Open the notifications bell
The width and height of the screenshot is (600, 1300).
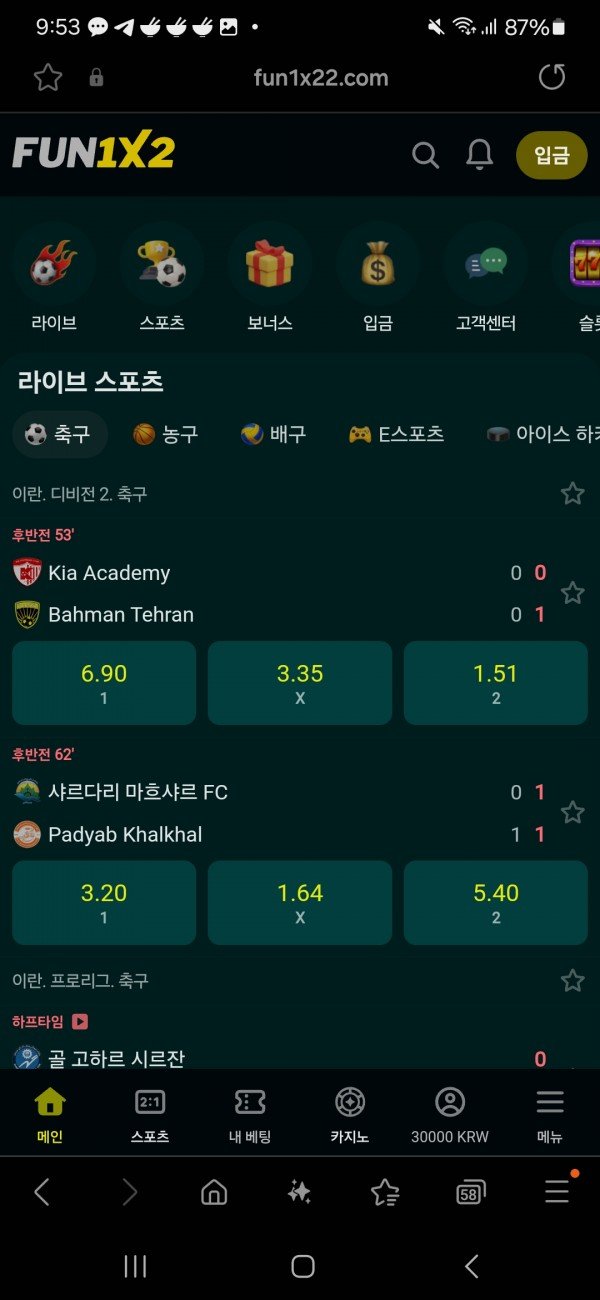coord(480,155)
